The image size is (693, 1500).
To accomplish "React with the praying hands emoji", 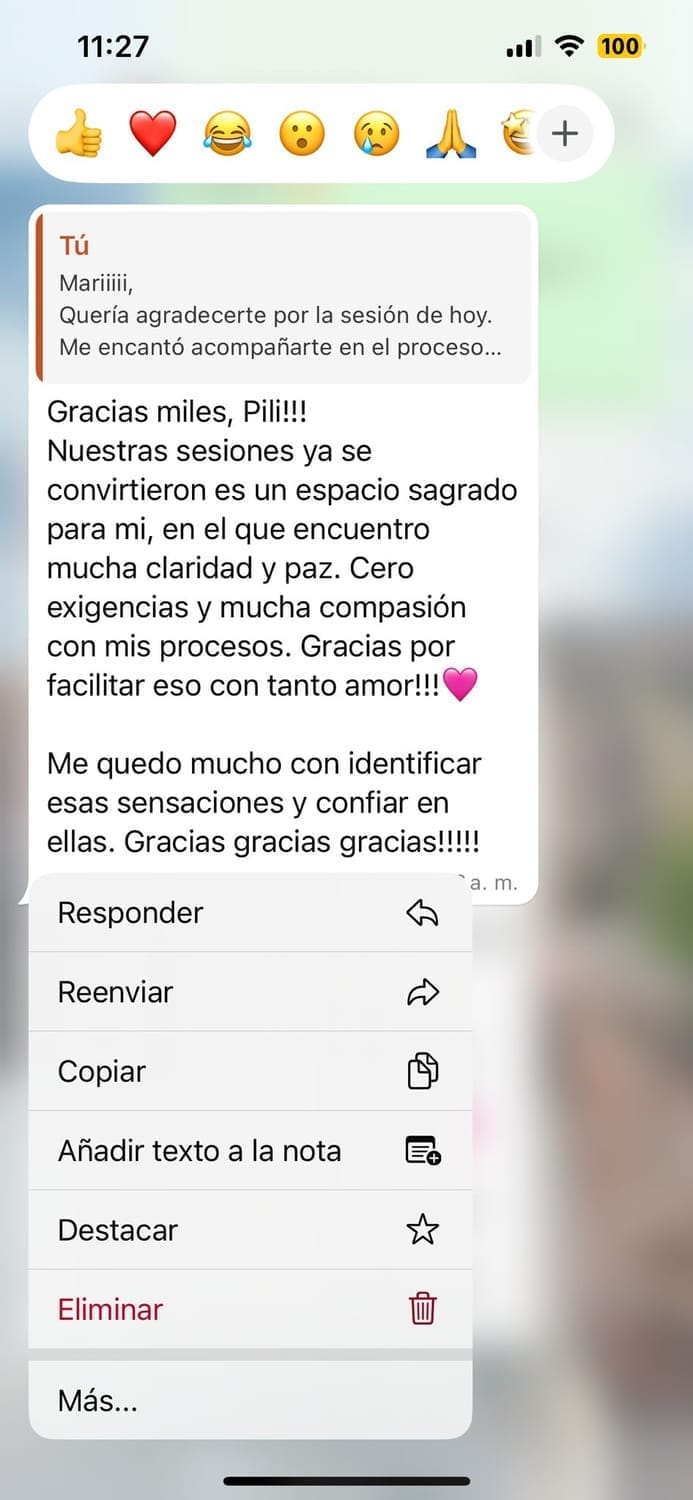I will coord(451,134).
